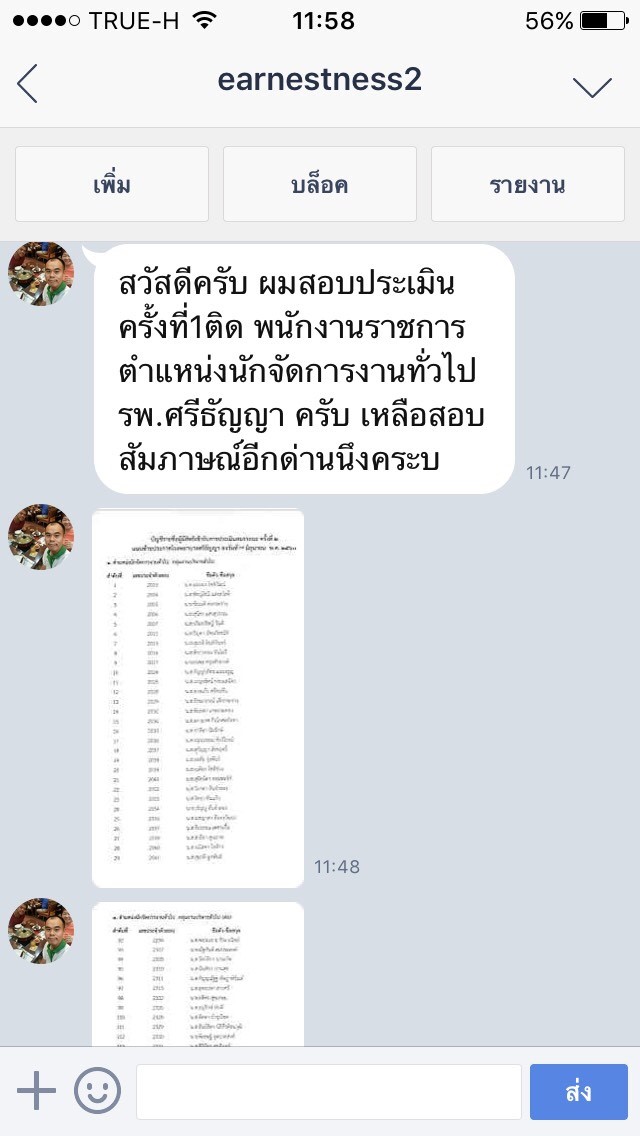Image resolution: width=640 pixels, height=1136 pixels.
Task: Go back from the earnestness2 chat
Action: pos(28,84)
